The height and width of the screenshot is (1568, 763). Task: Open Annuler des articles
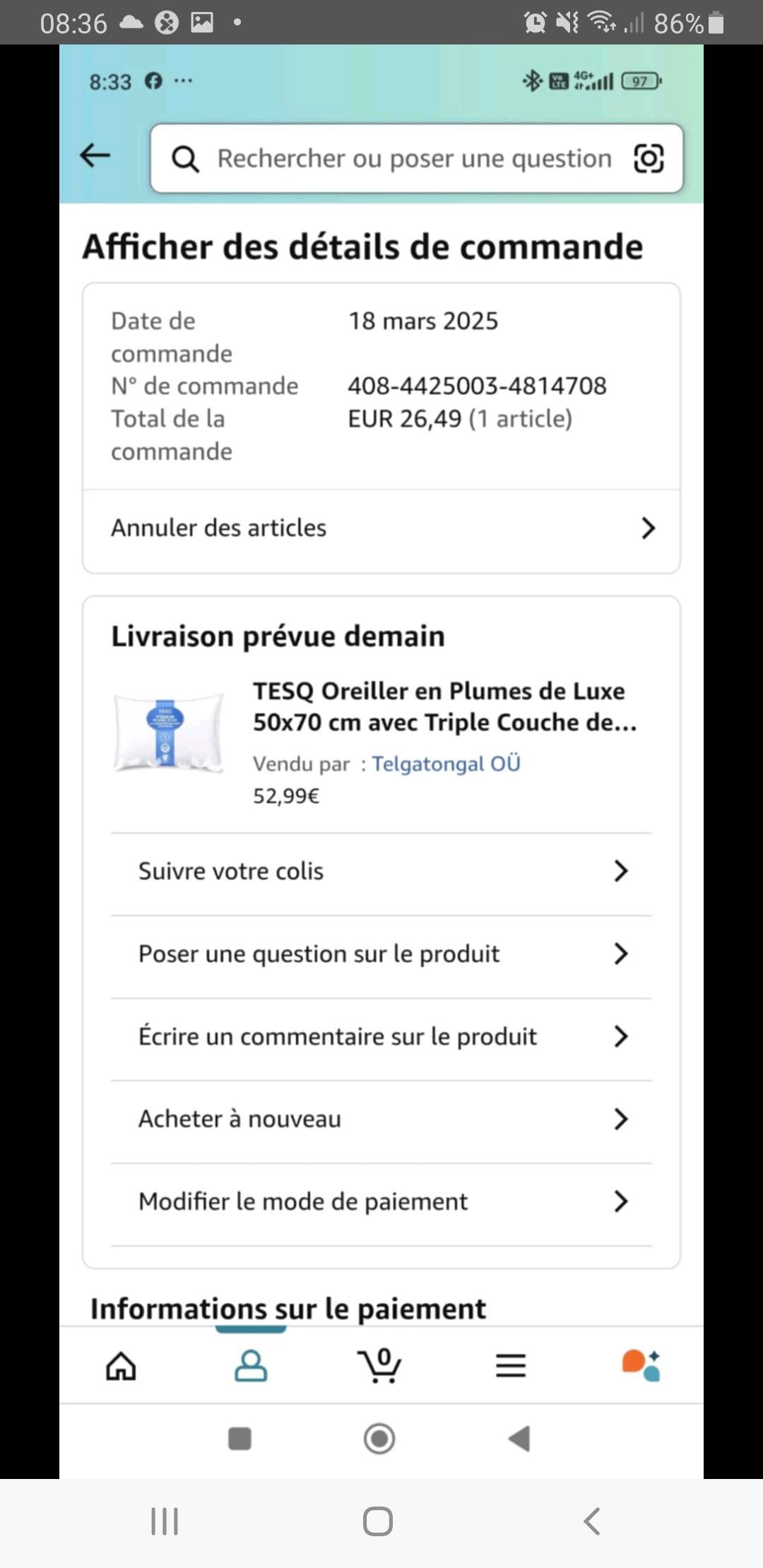(x=381, y=528)
